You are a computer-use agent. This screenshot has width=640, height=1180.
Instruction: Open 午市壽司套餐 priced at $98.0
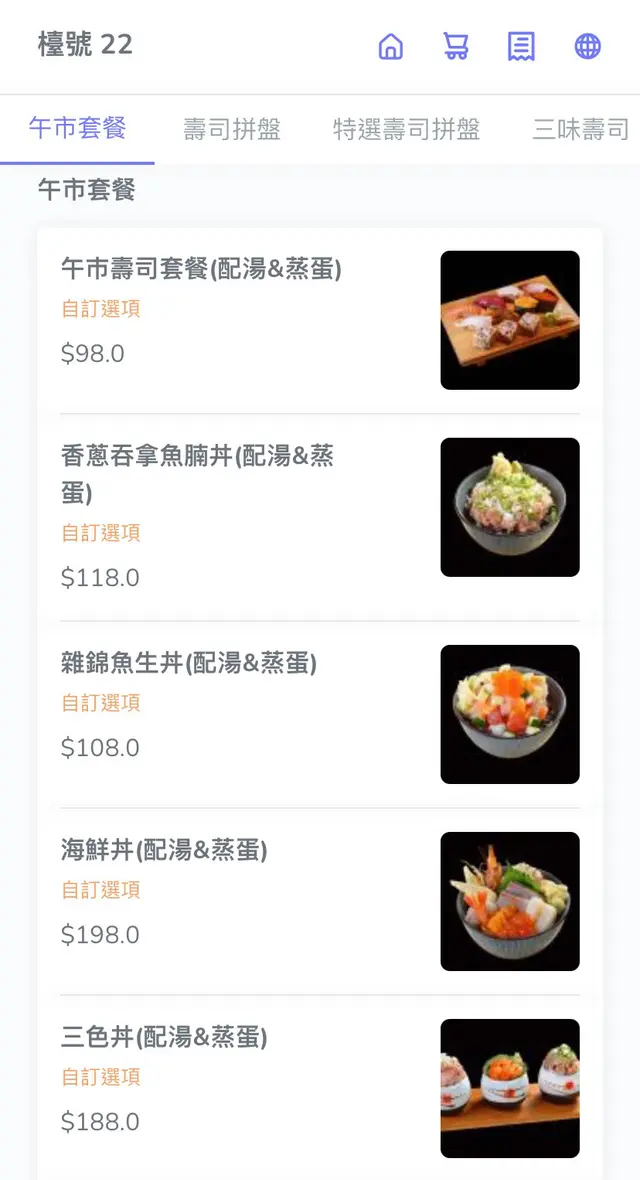[201, 269]
